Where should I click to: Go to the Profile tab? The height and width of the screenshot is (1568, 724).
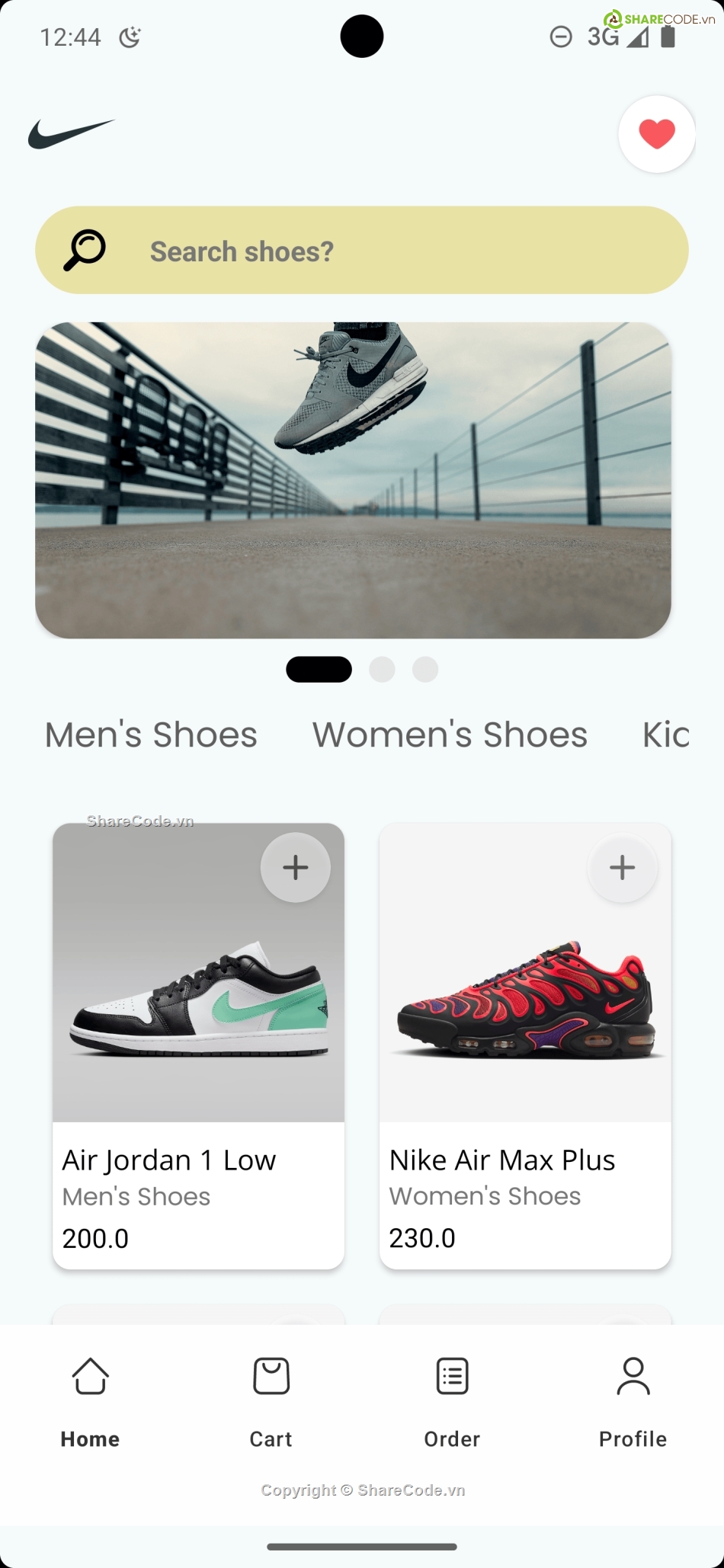point(633,1402)
